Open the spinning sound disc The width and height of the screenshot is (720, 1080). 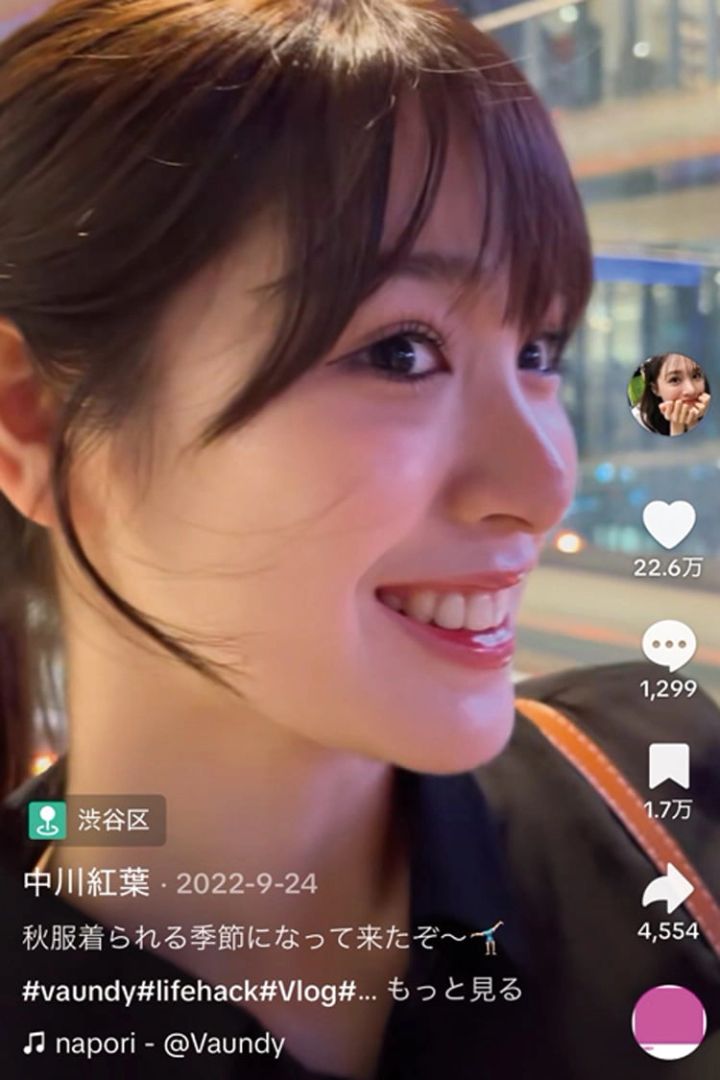click(x=669, y=1021)
